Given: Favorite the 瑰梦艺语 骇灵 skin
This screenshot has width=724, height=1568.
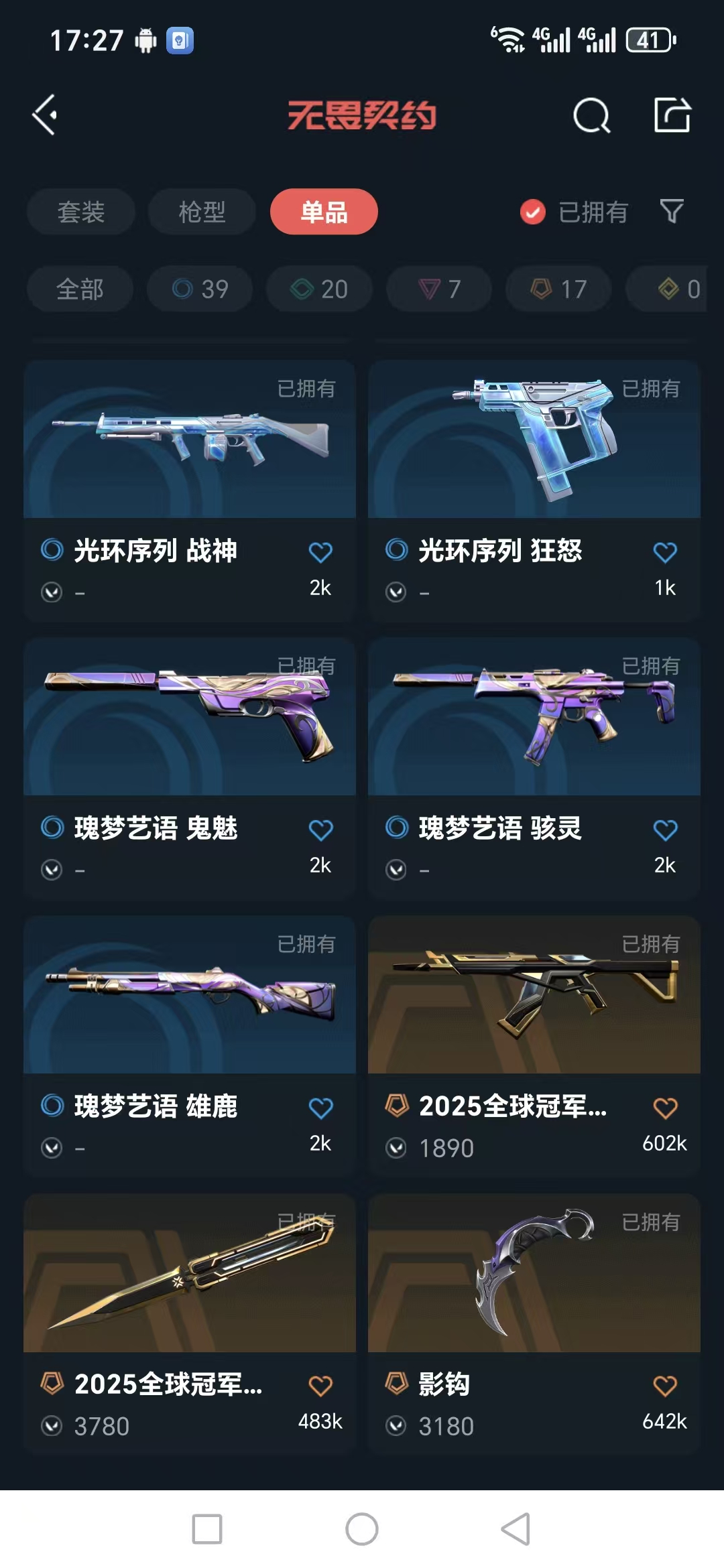Looking at the screenshot, I should [664, 830].
